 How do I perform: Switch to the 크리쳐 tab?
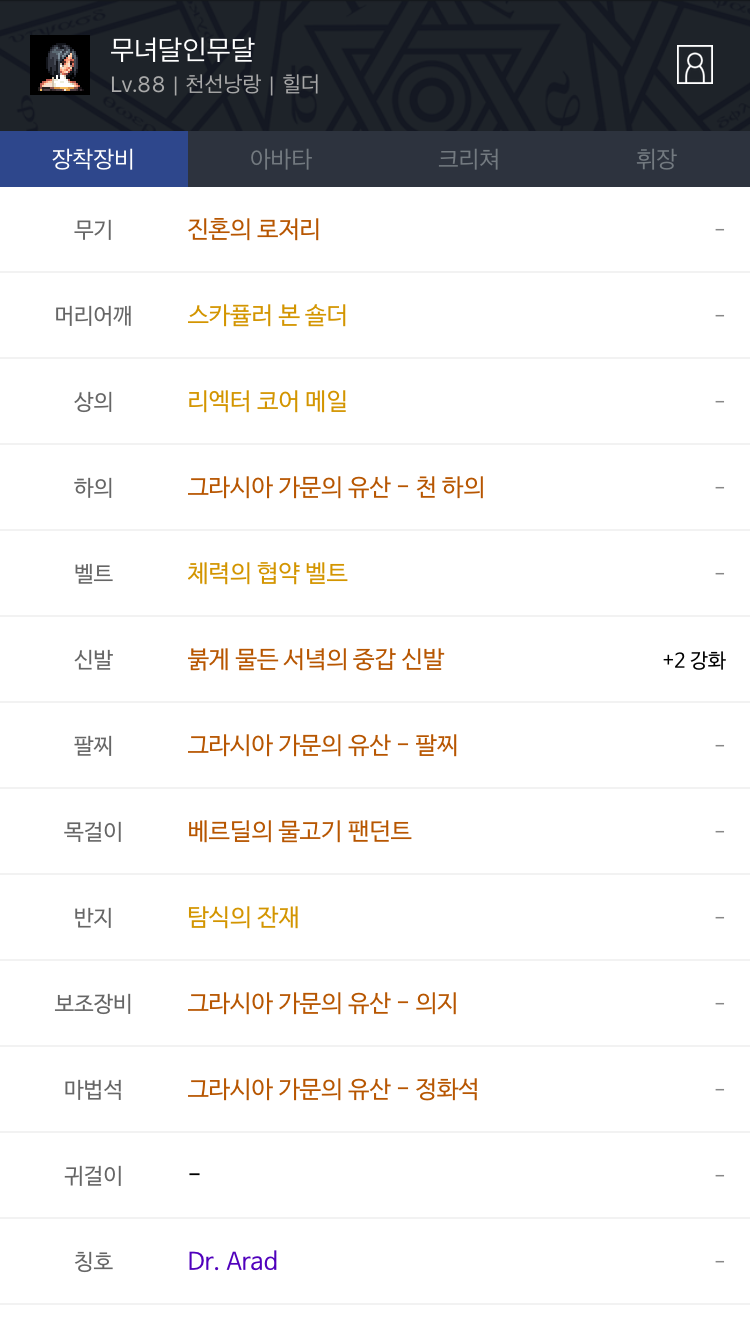[x=469, y=159]
